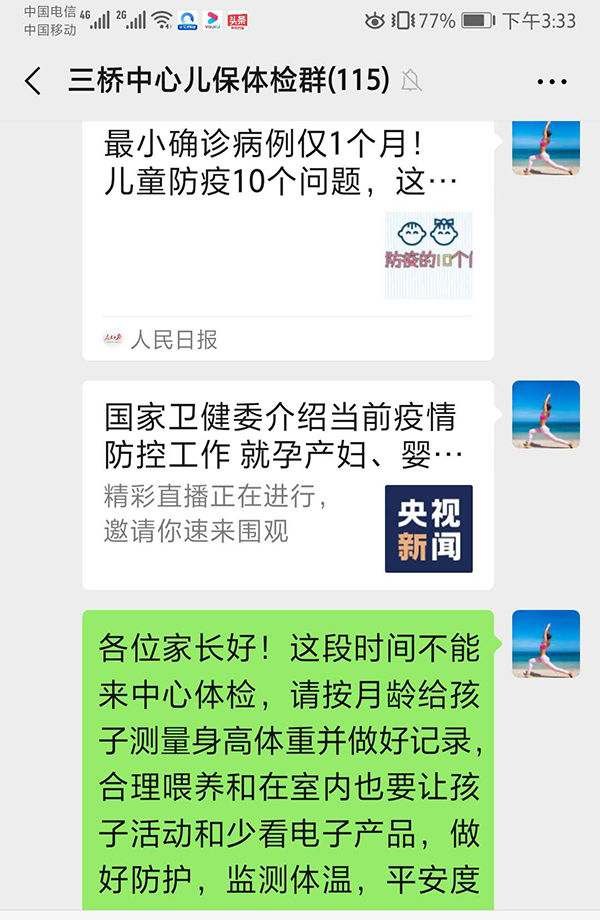This screenshot has width=600, height=920.
Task: Tap sender avatar beside 各位家长好 message
Action: click(x=546, y=644)
